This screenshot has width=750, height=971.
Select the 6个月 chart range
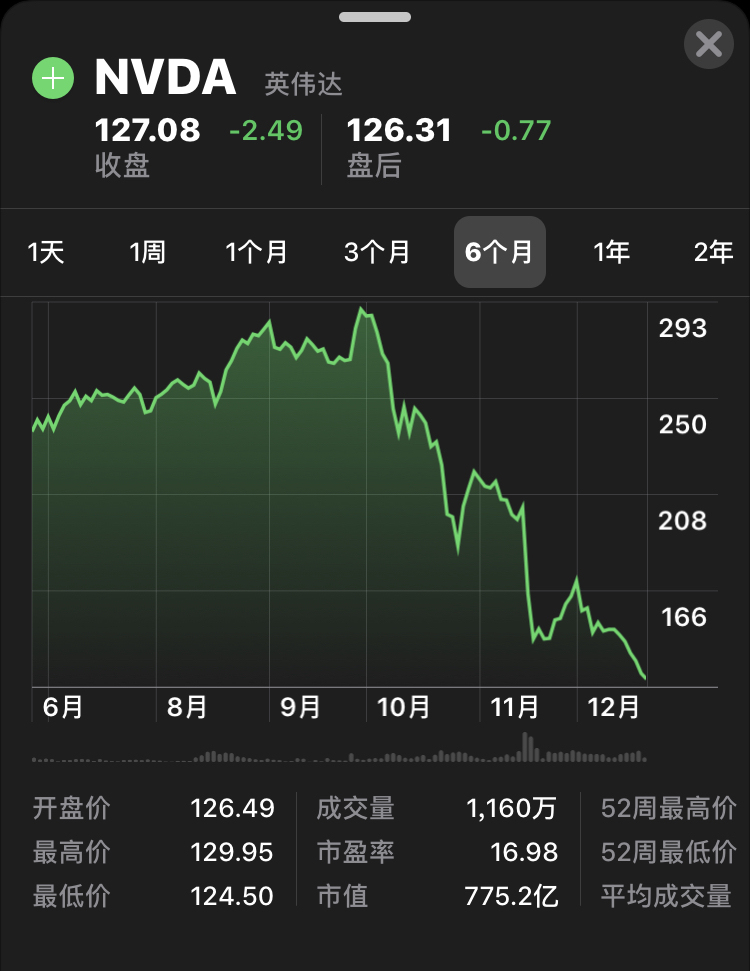(x=500, y=252)
